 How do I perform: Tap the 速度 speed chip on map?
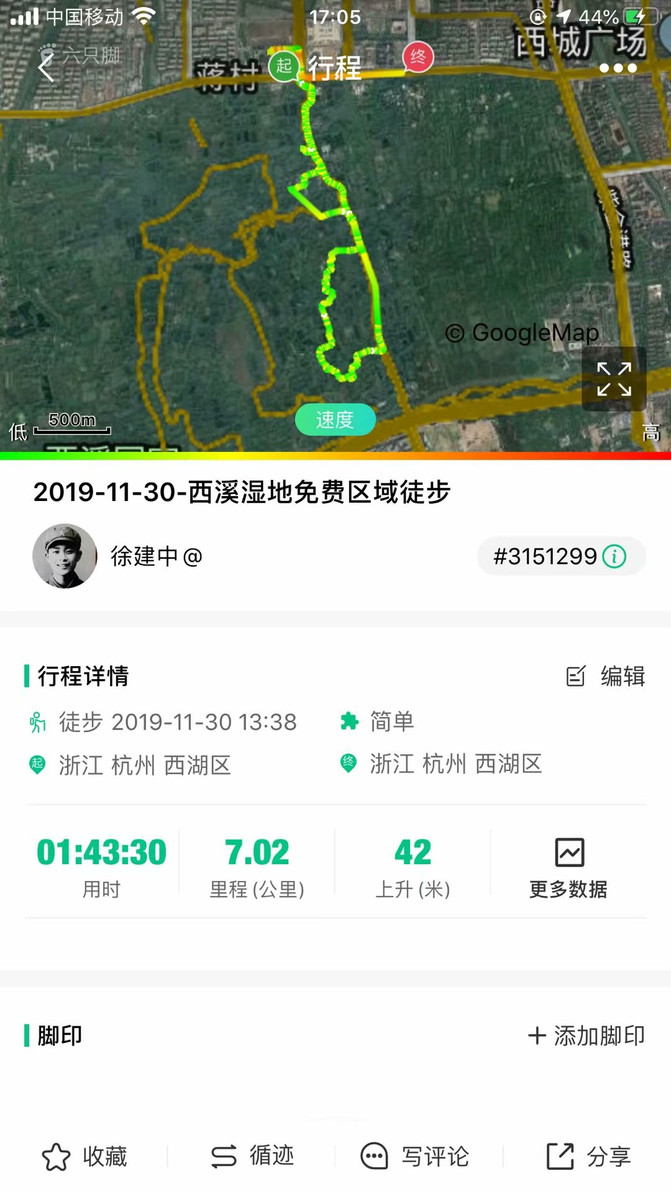click(x=335, y=420)
